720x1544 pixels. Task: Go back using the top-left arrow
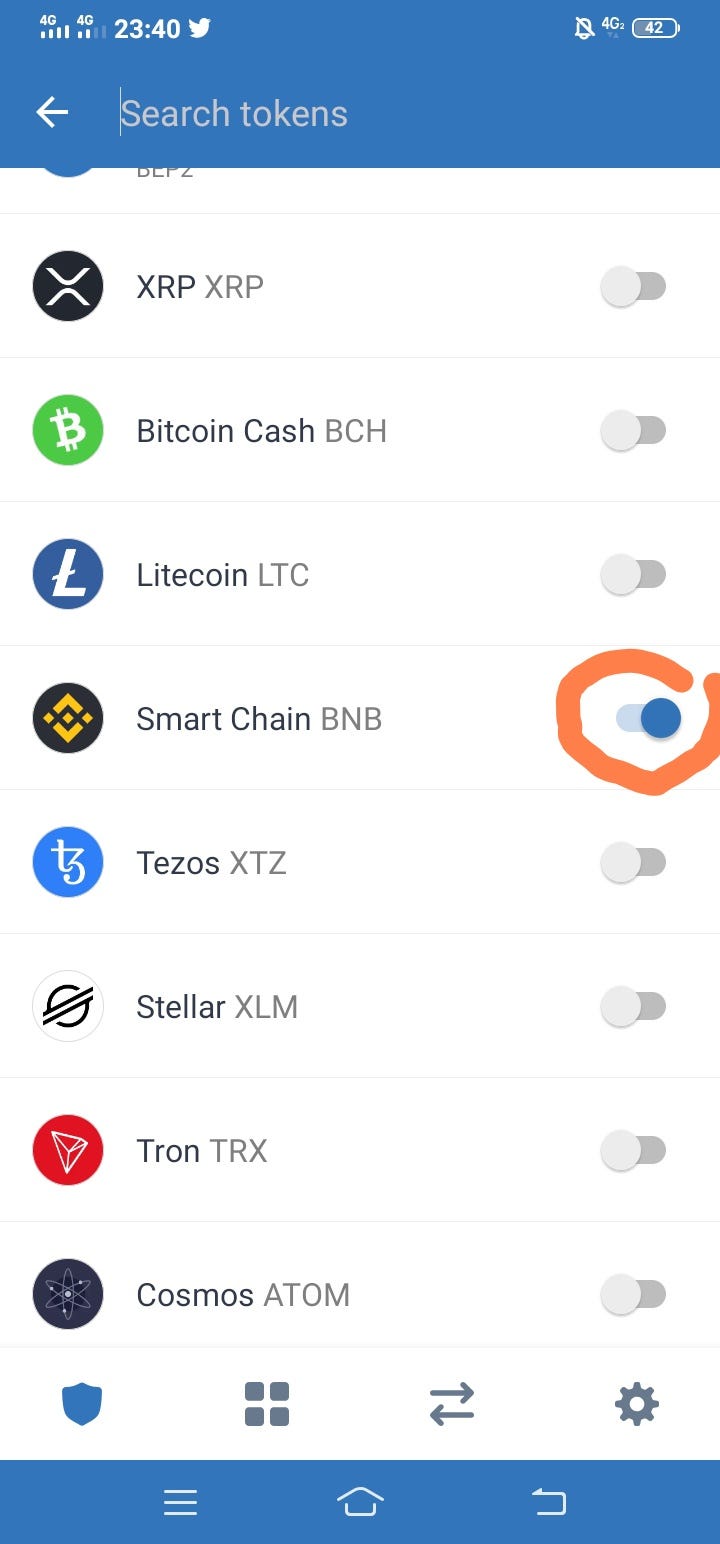tap(52, 113)
